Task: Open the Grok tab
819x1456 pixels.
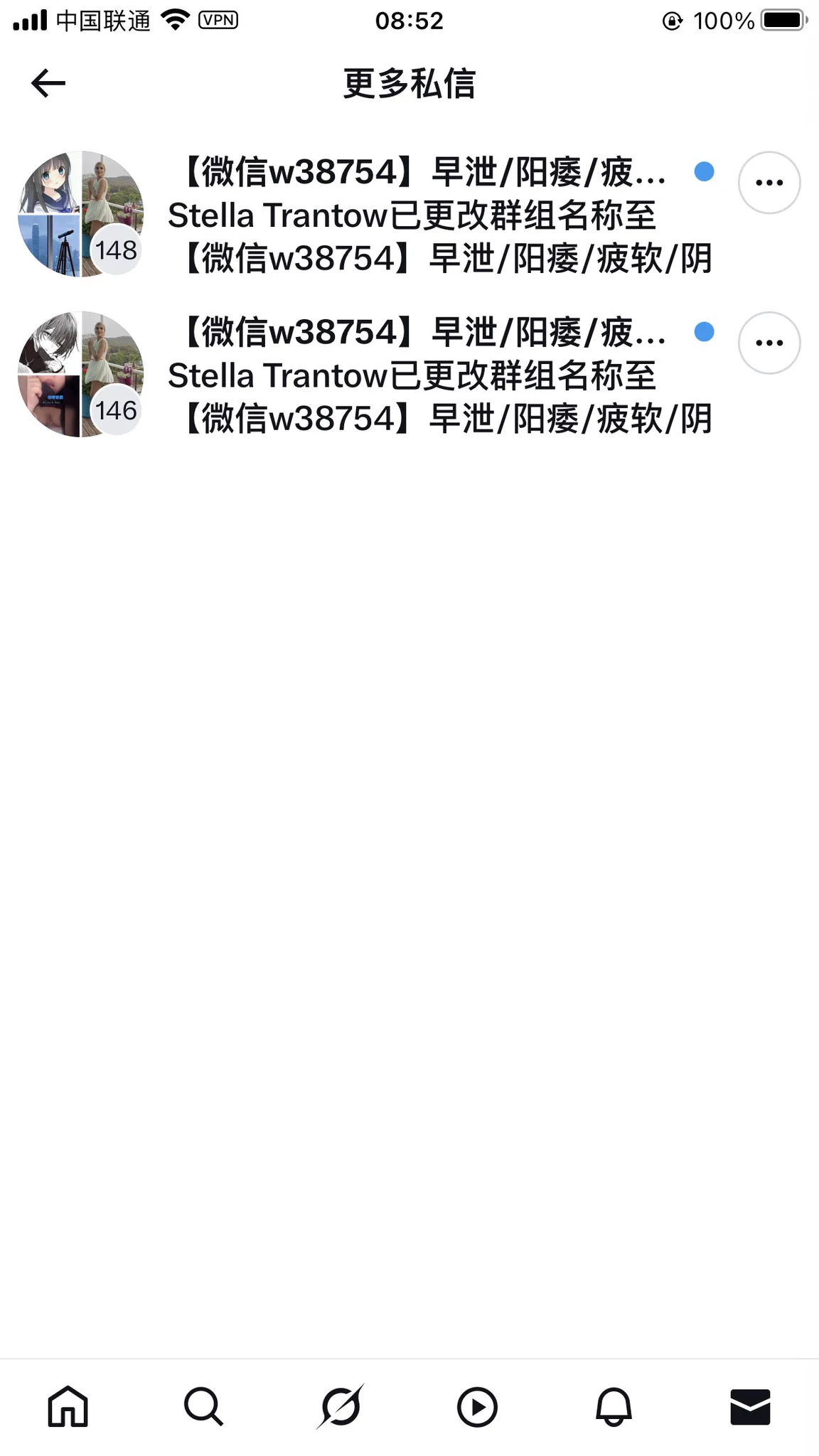Action: [341, 1406]
